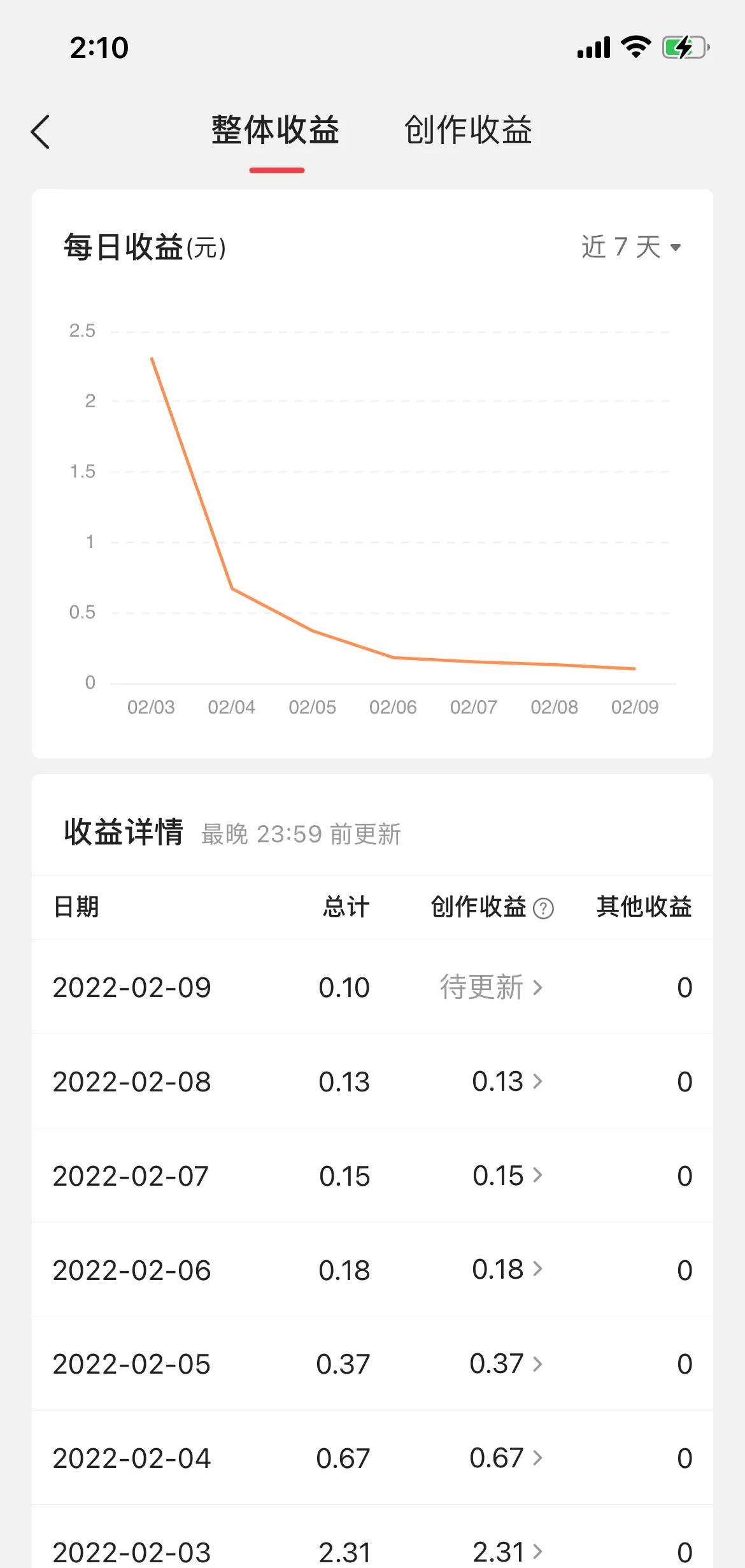Open the 0.13 earnings for 2022-02-08
This screenshot has height=1568, width=745.
[x=507, y=1081]
